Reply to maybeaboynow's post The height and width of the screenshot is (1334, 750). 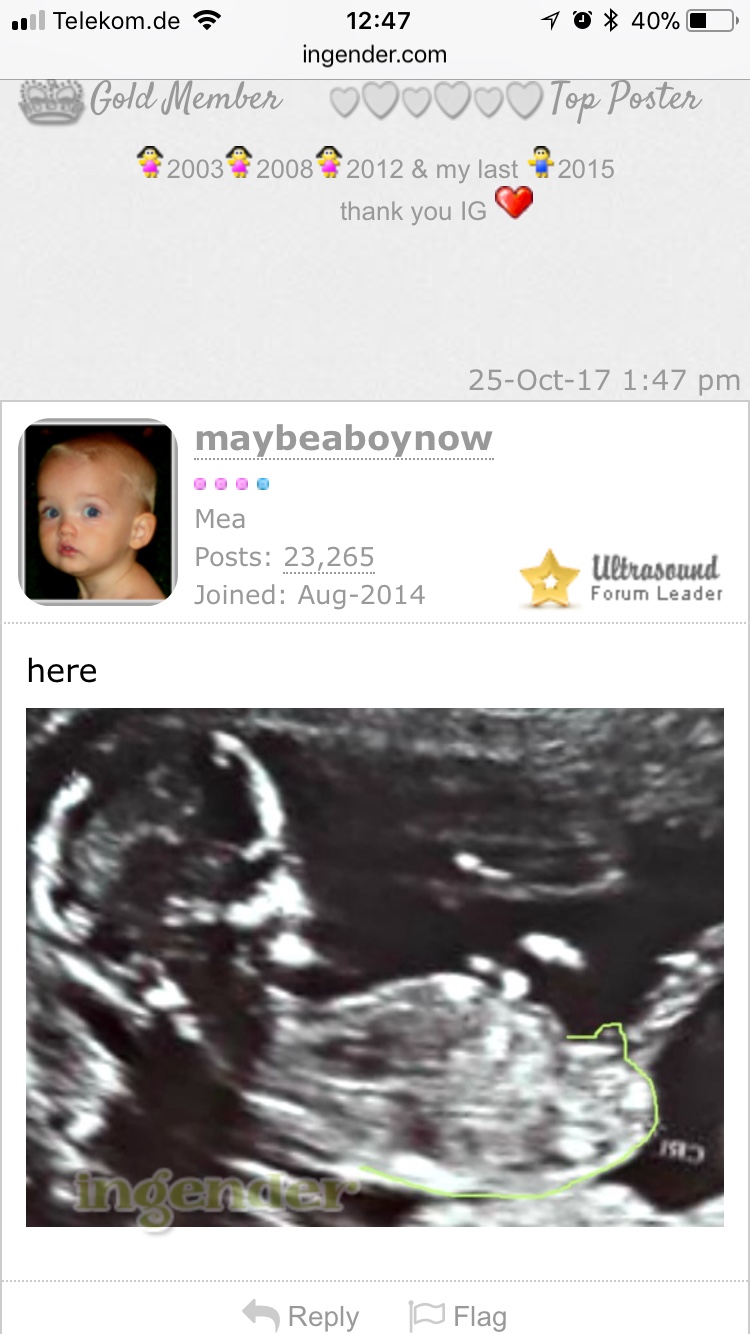click(x=301, y=1316)
